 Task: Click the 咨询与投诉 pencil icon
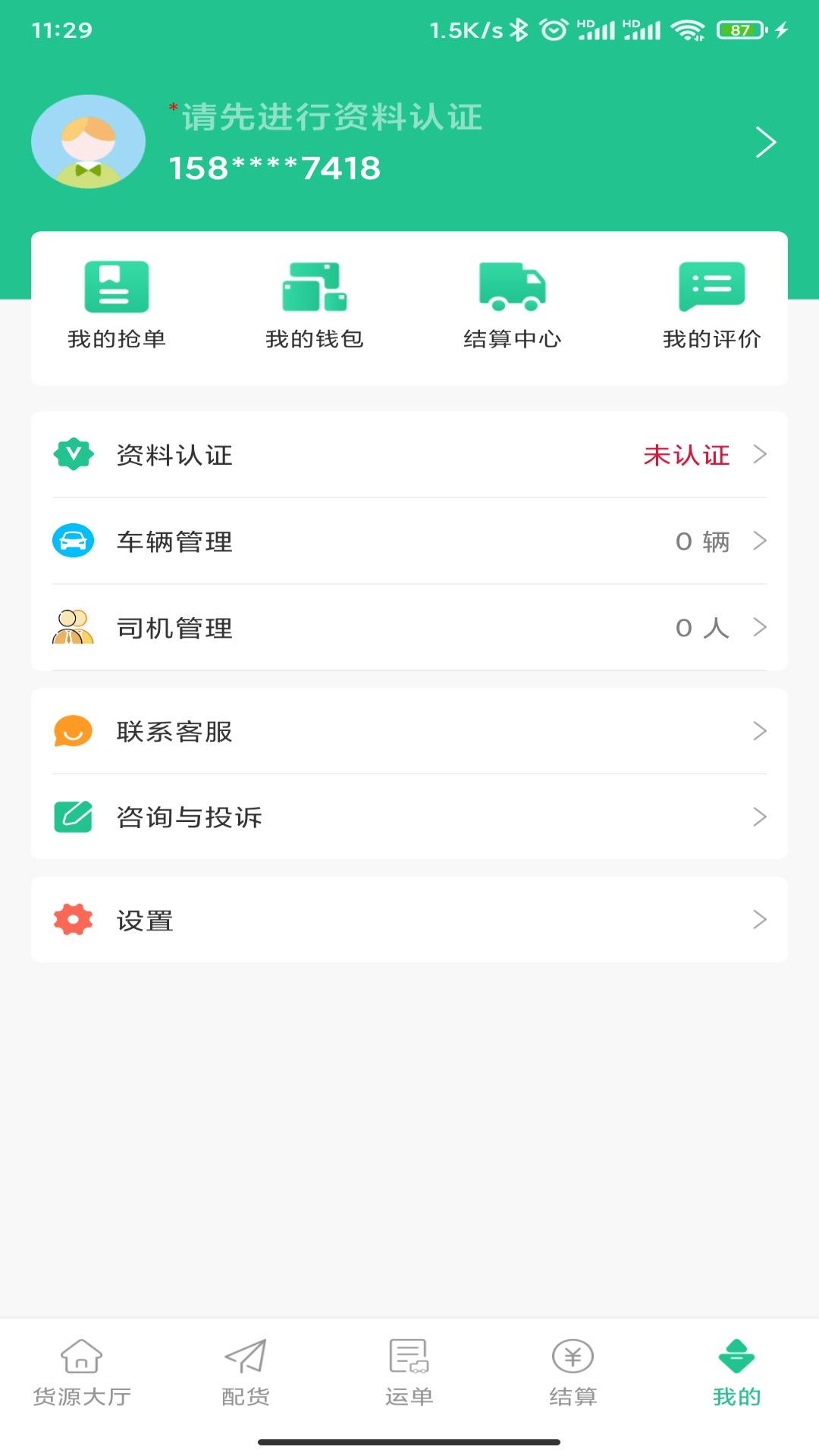pos(72,817)
